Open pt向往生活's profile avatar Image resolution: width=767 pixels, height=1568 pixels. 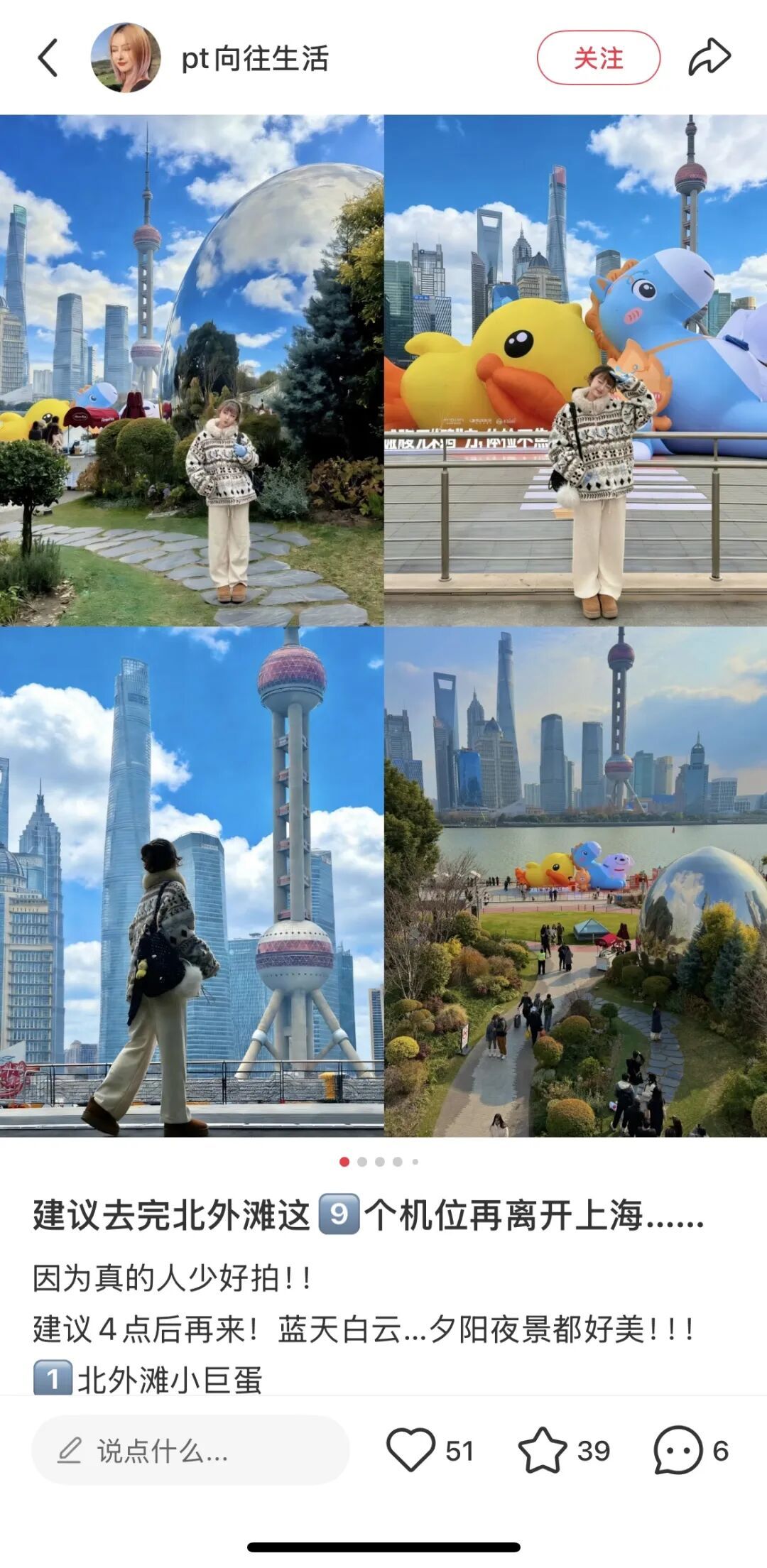coord(126,58)
